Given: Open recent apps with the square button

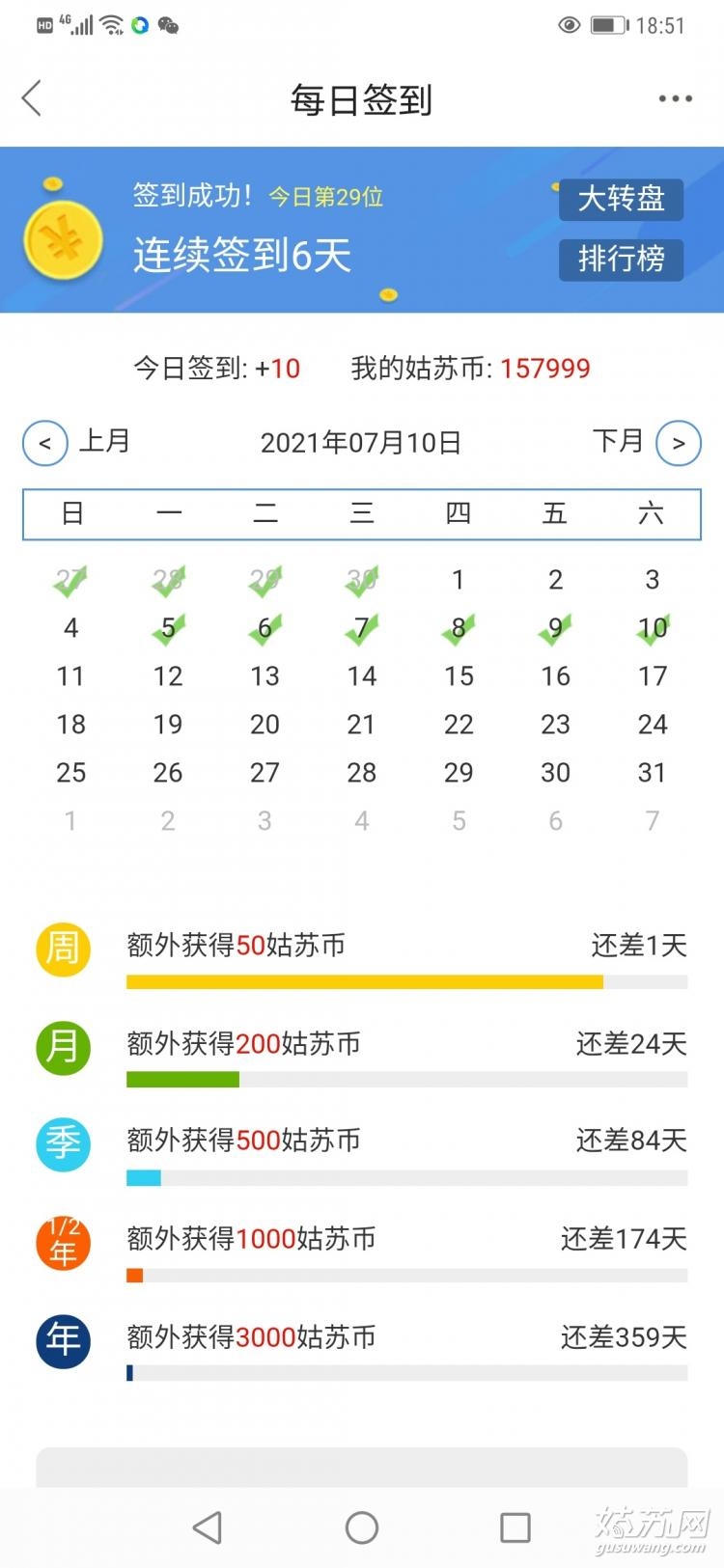Looking at the screenshot, I should [515, 1527].
